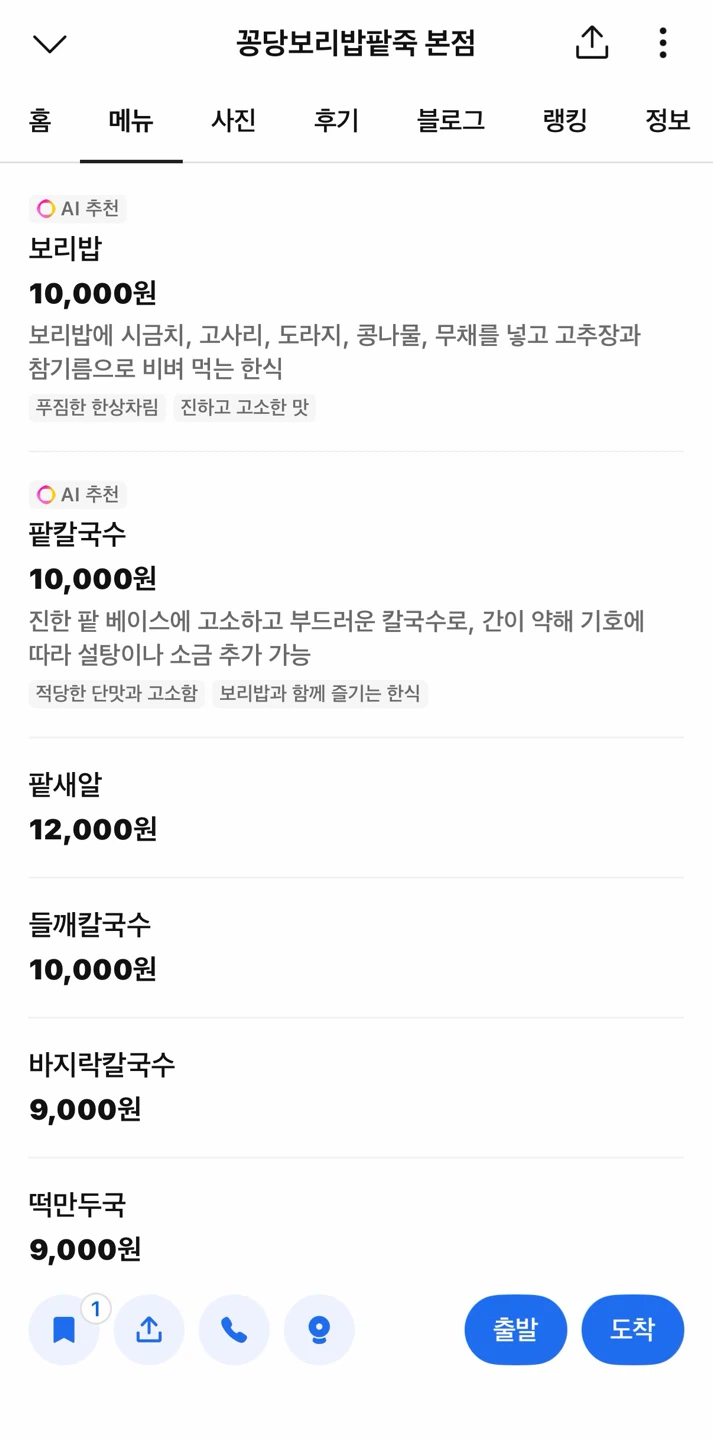Open street view with the pin icon

tap(319, 1330)
